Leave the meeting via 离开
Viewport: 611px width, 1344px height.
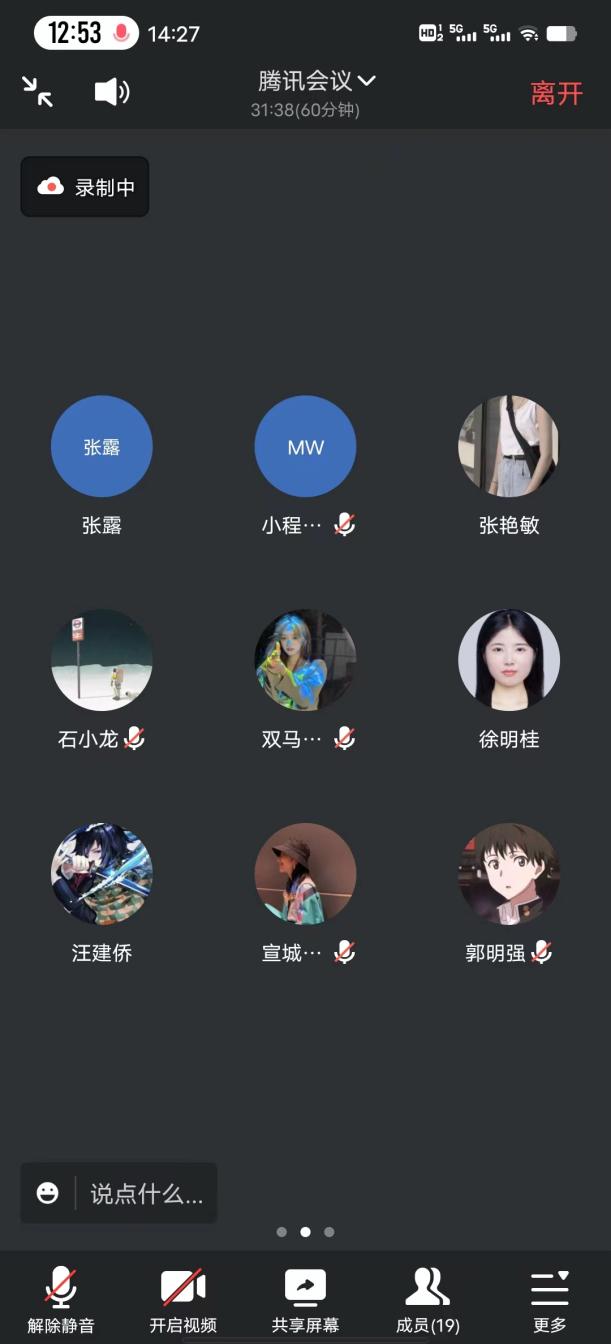point(556,93)
